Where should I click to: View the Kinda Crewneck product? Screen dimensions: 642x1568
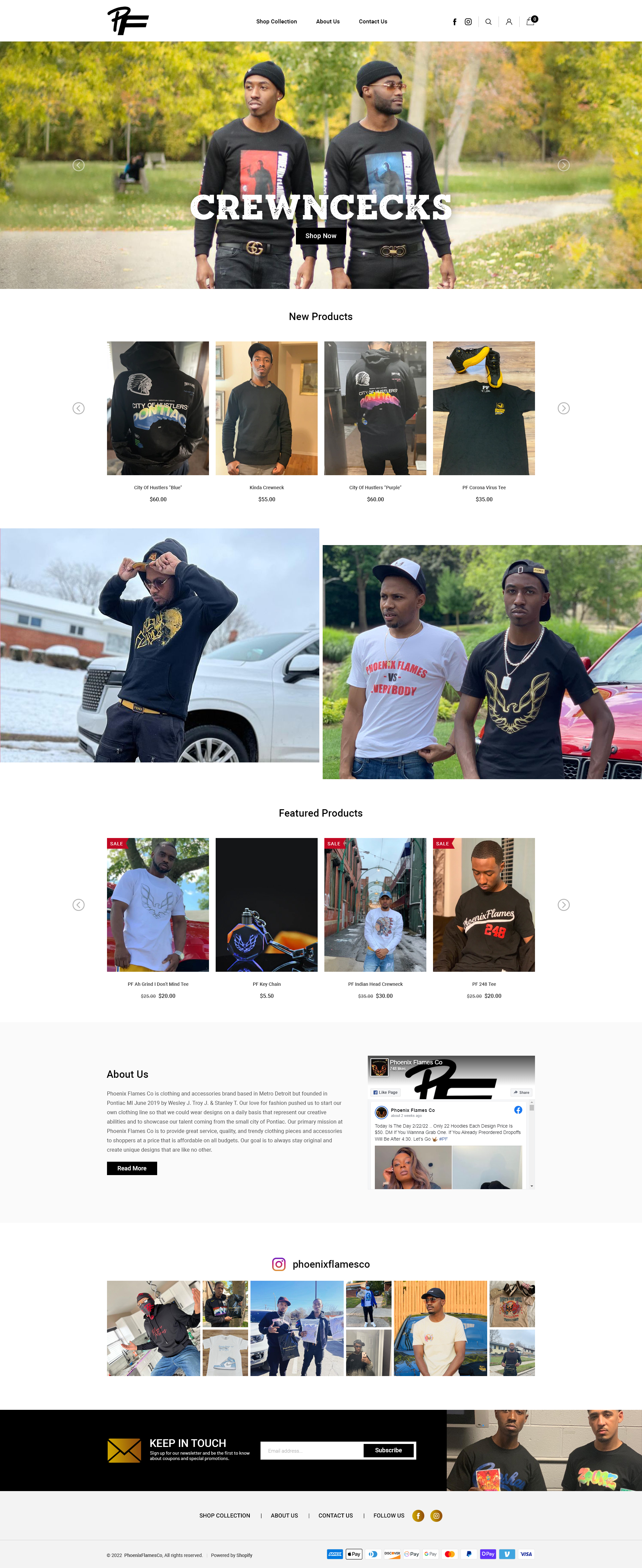pyautogui.click(x=266, y=408)
